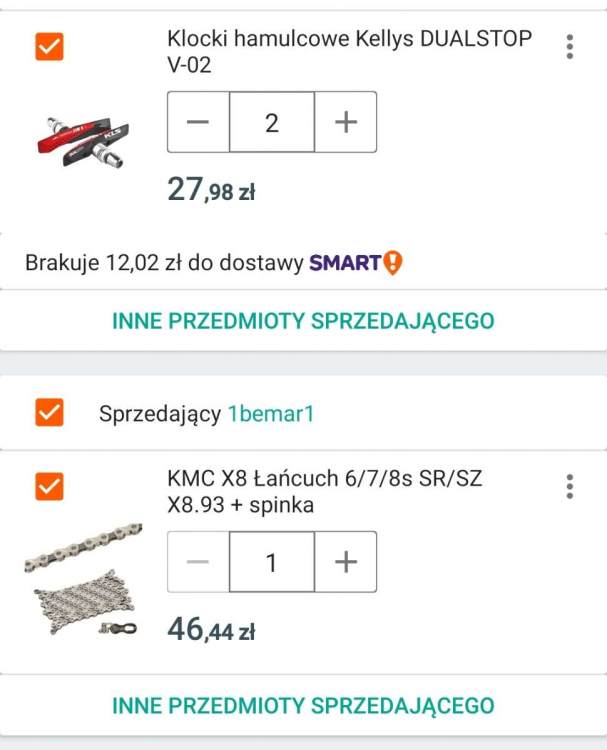View other items from seller 1bemar1
The width and height of the screenshot is (607, 750).
point(303,705)
